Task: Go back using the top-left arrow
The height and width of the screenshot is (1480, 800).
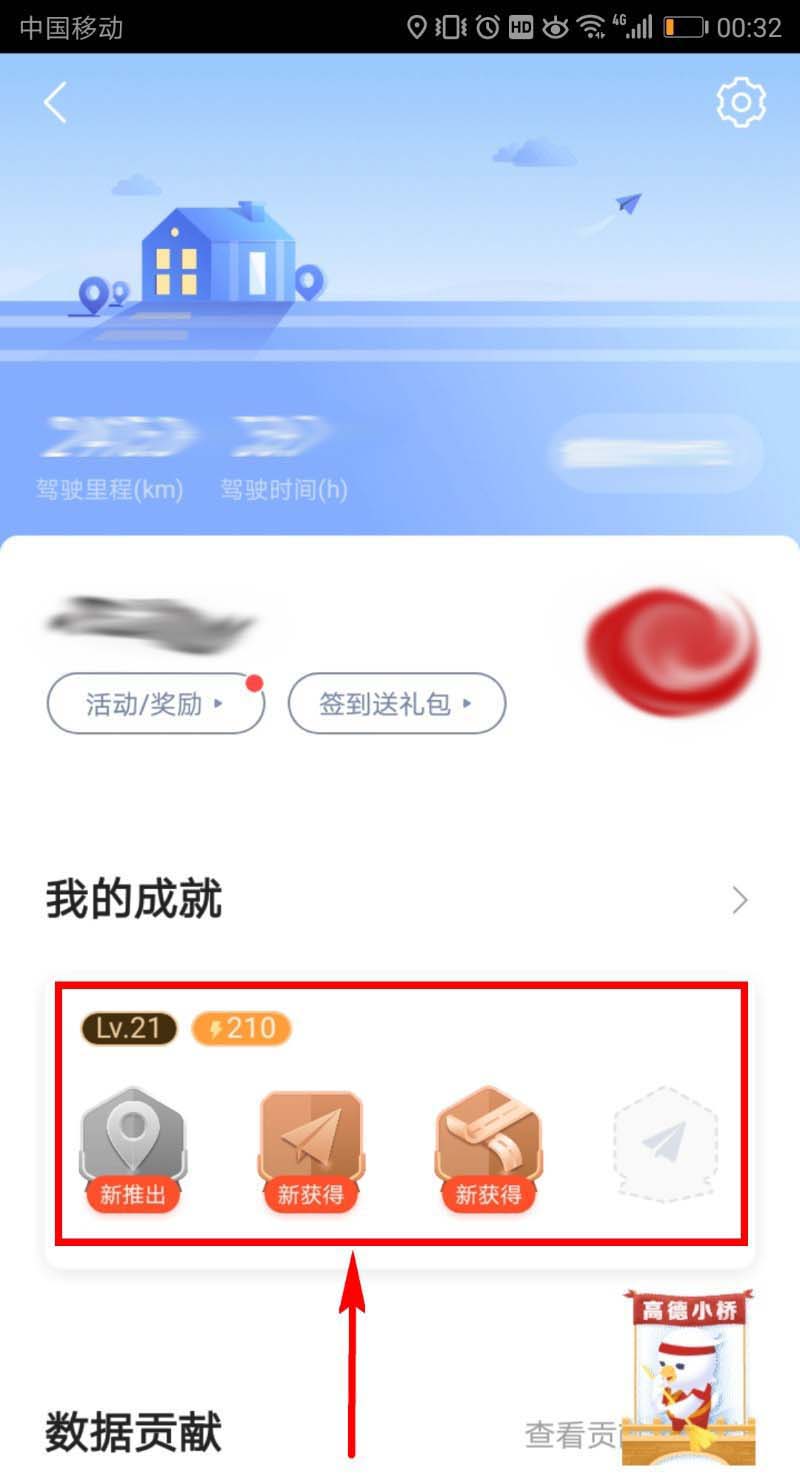Action: (55, 102)
